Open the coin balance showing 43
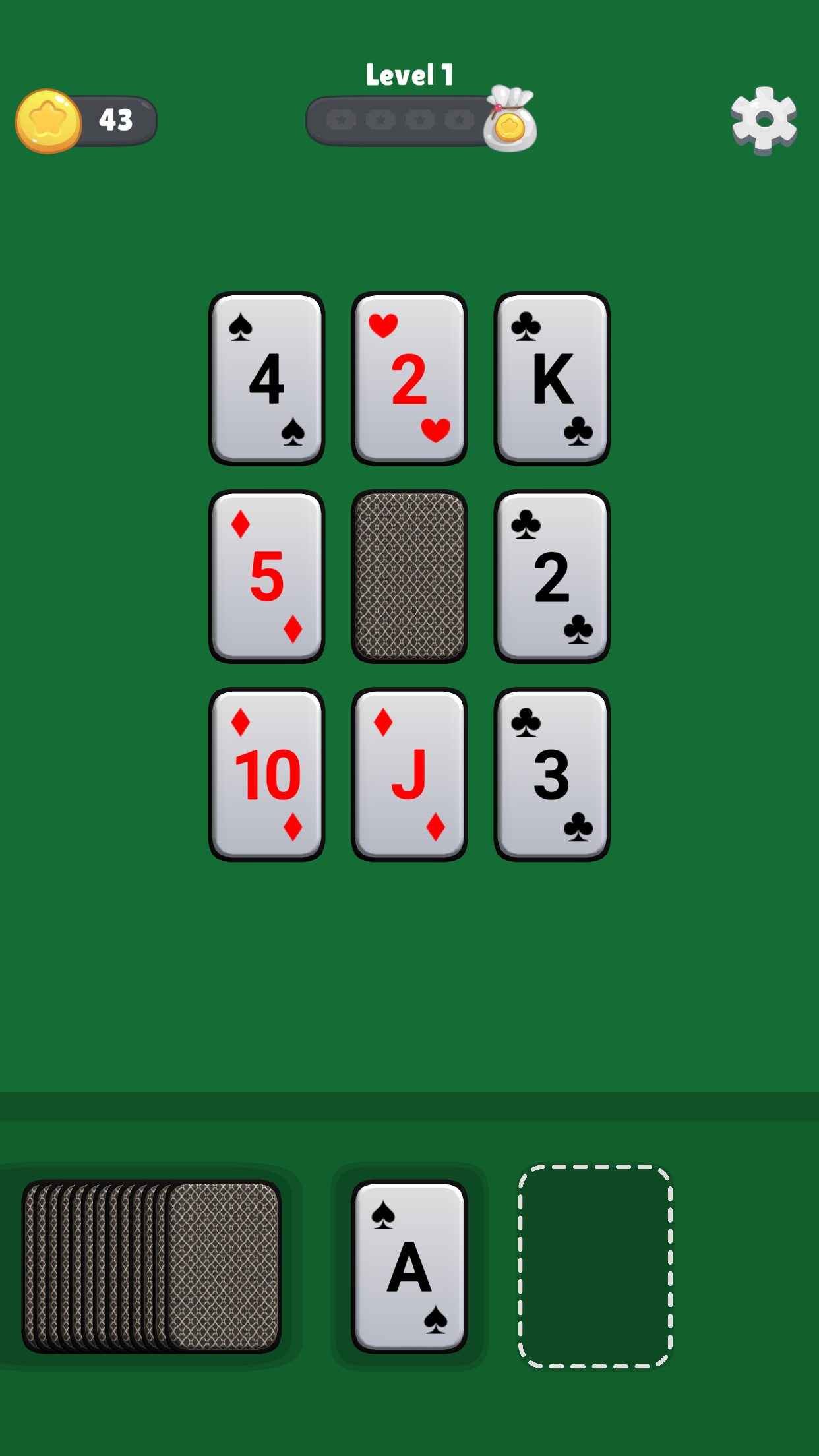This screenshot has height=1456, width=819. click(87, 120)
